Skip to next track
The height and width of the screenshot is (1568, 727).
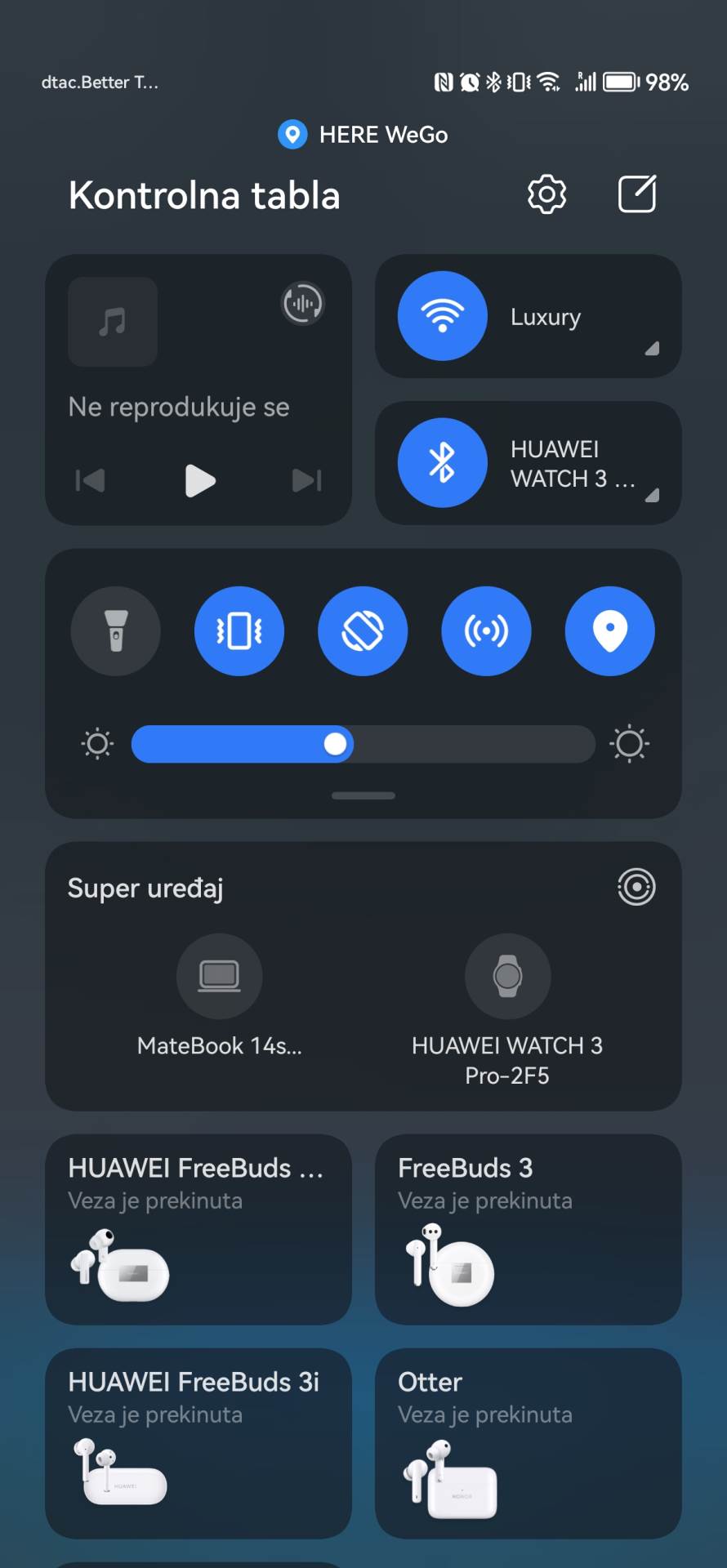point(306,480)
